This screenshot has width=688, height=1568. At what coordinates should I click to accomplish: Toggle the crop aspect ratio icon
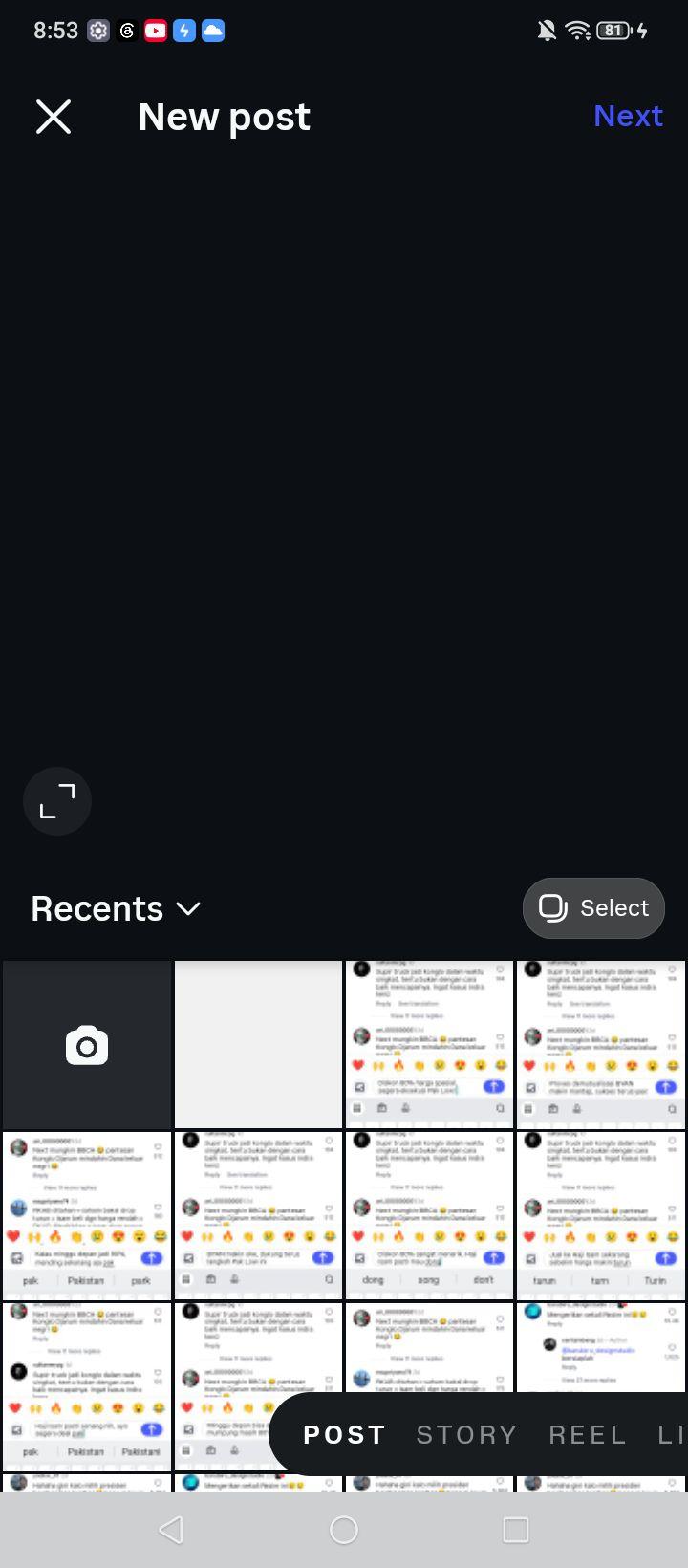tap(57, 801)
